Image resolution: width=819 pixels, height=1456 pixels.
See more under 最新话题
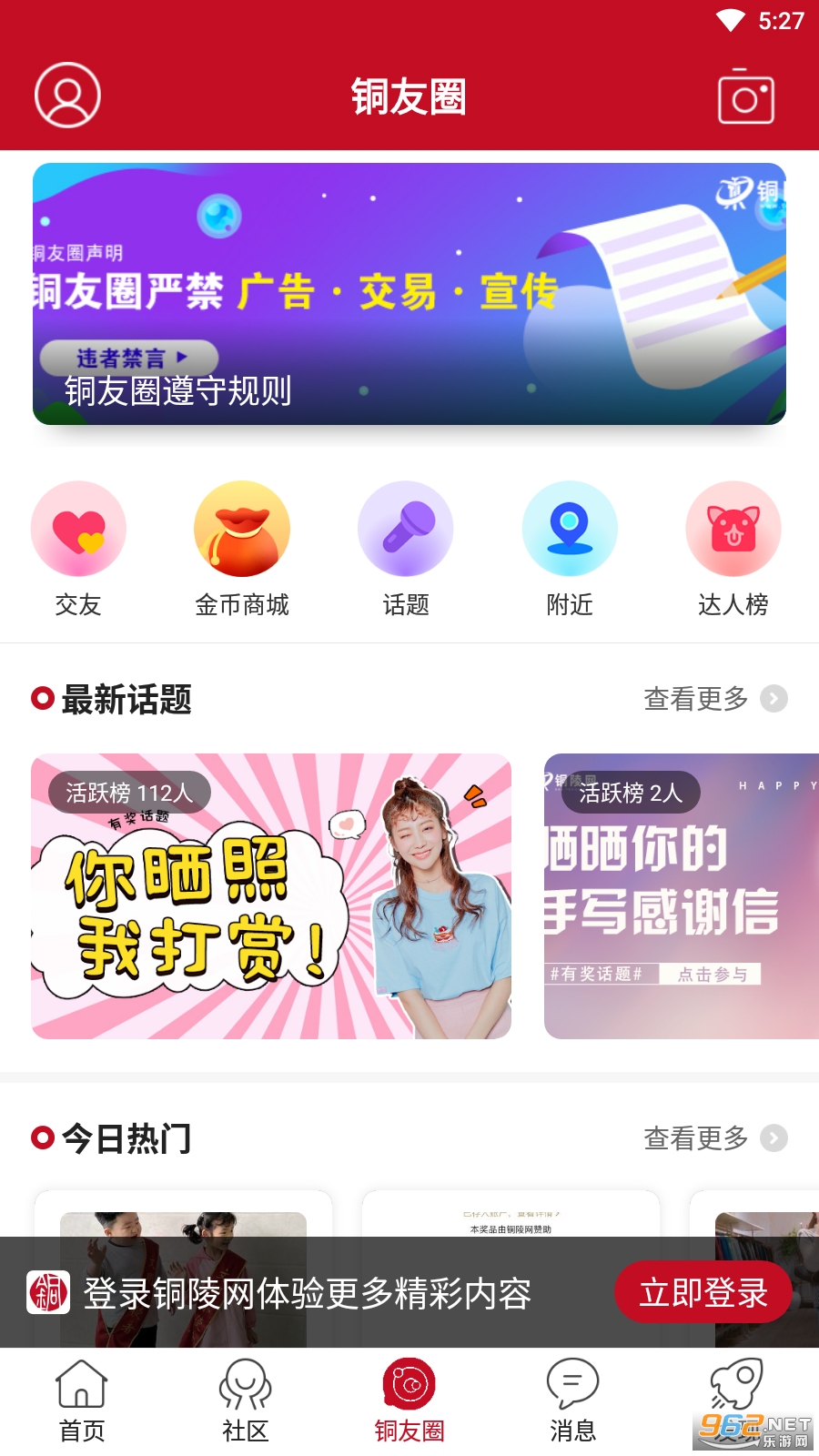(x=714, y=699)
